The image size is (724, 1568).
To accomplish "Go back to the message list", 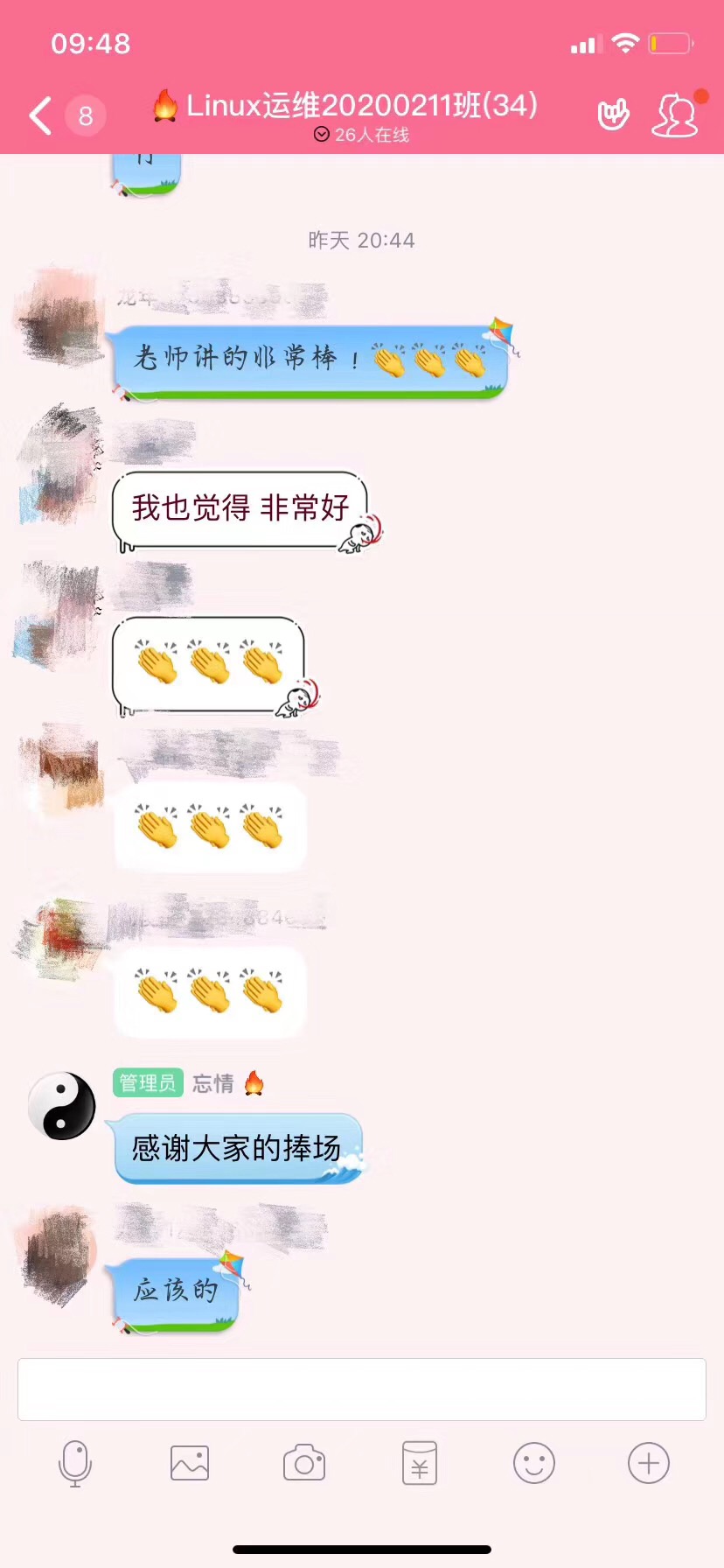I will 40,115.
